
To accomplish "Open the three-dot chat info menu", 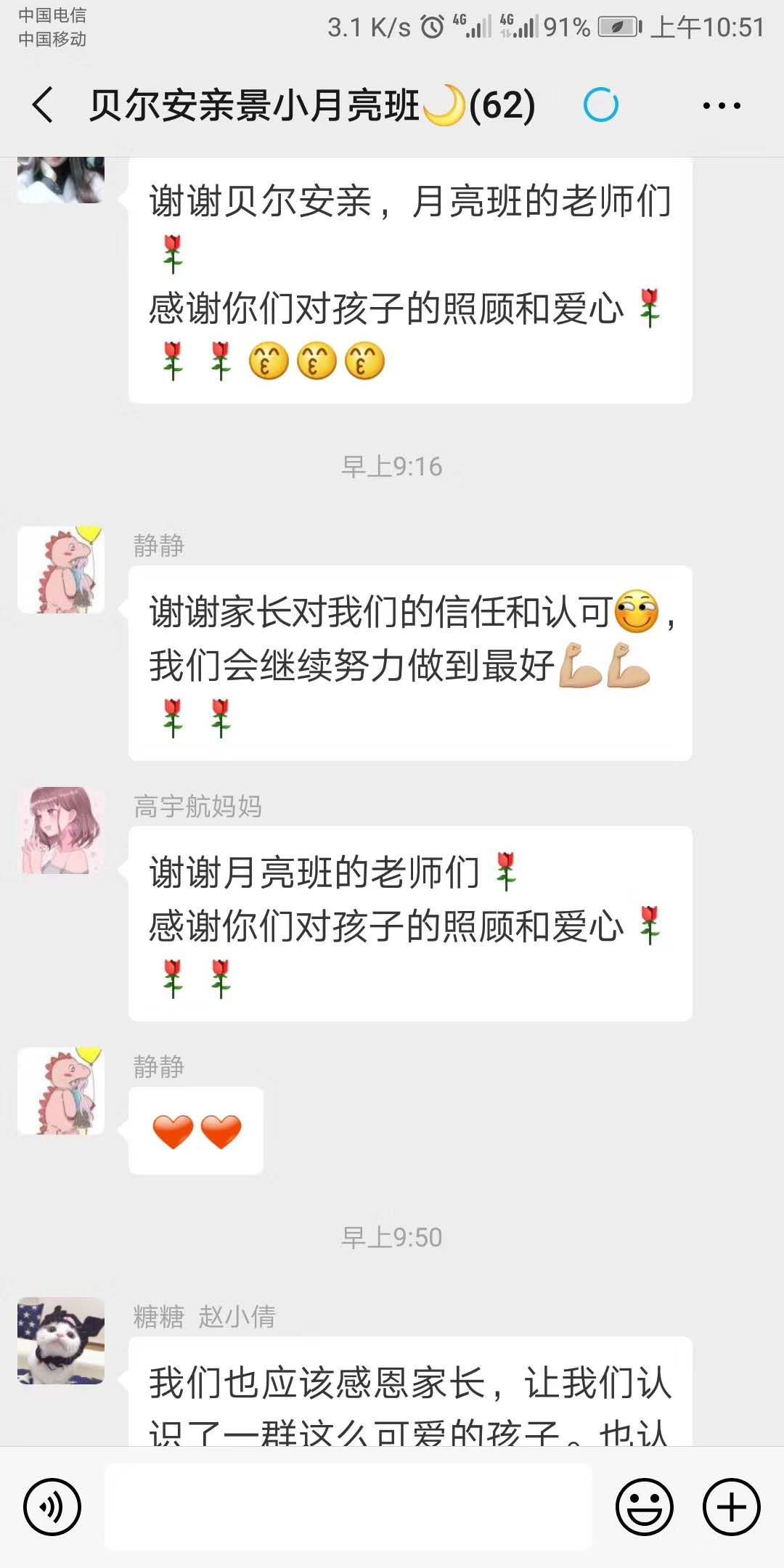I will pos(722,106).
